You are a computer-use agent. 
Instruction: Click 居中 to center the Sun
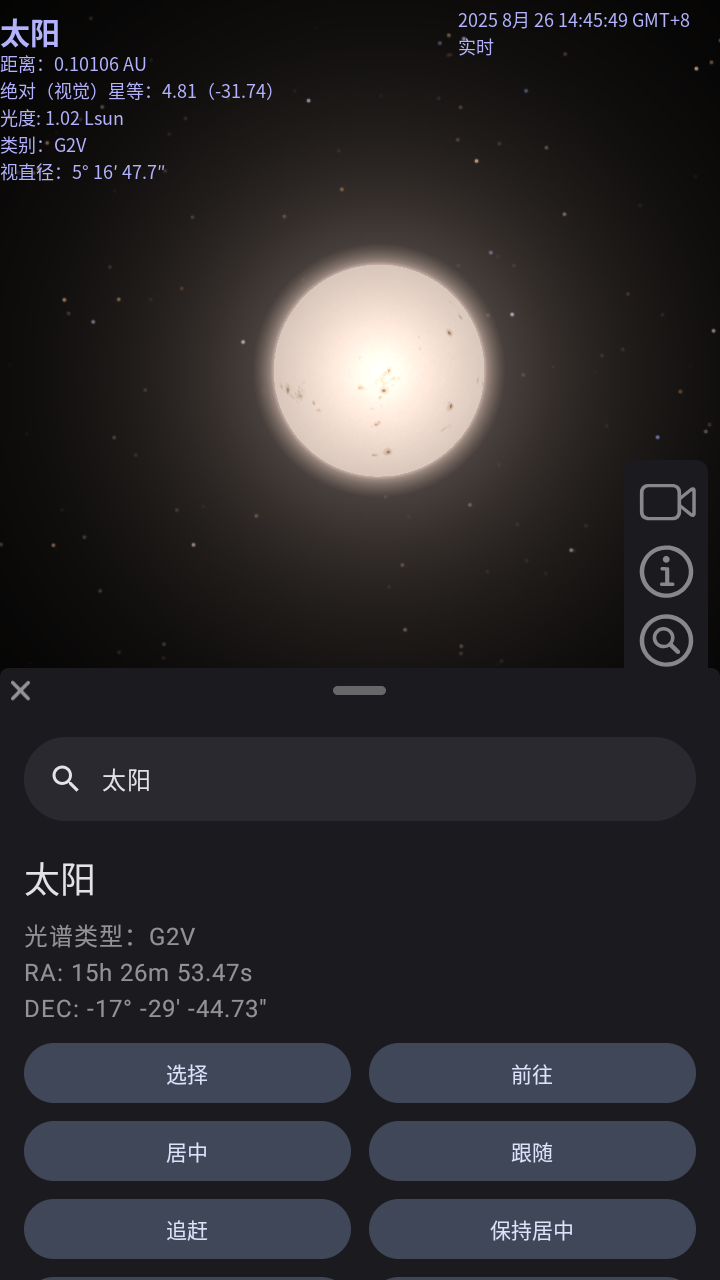point(187,1151)
